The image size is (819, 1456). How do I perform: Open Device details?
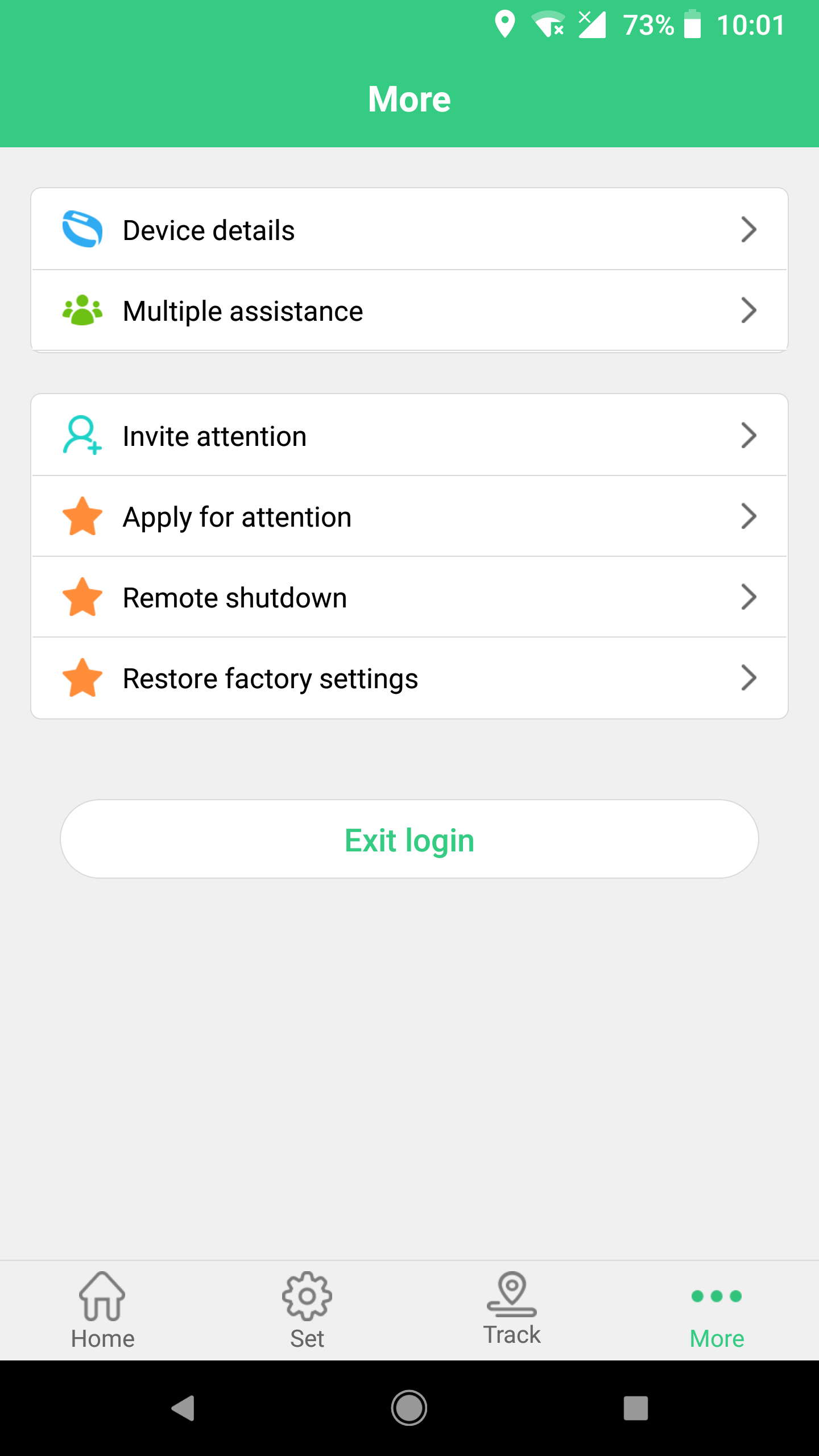coord(409,230)
